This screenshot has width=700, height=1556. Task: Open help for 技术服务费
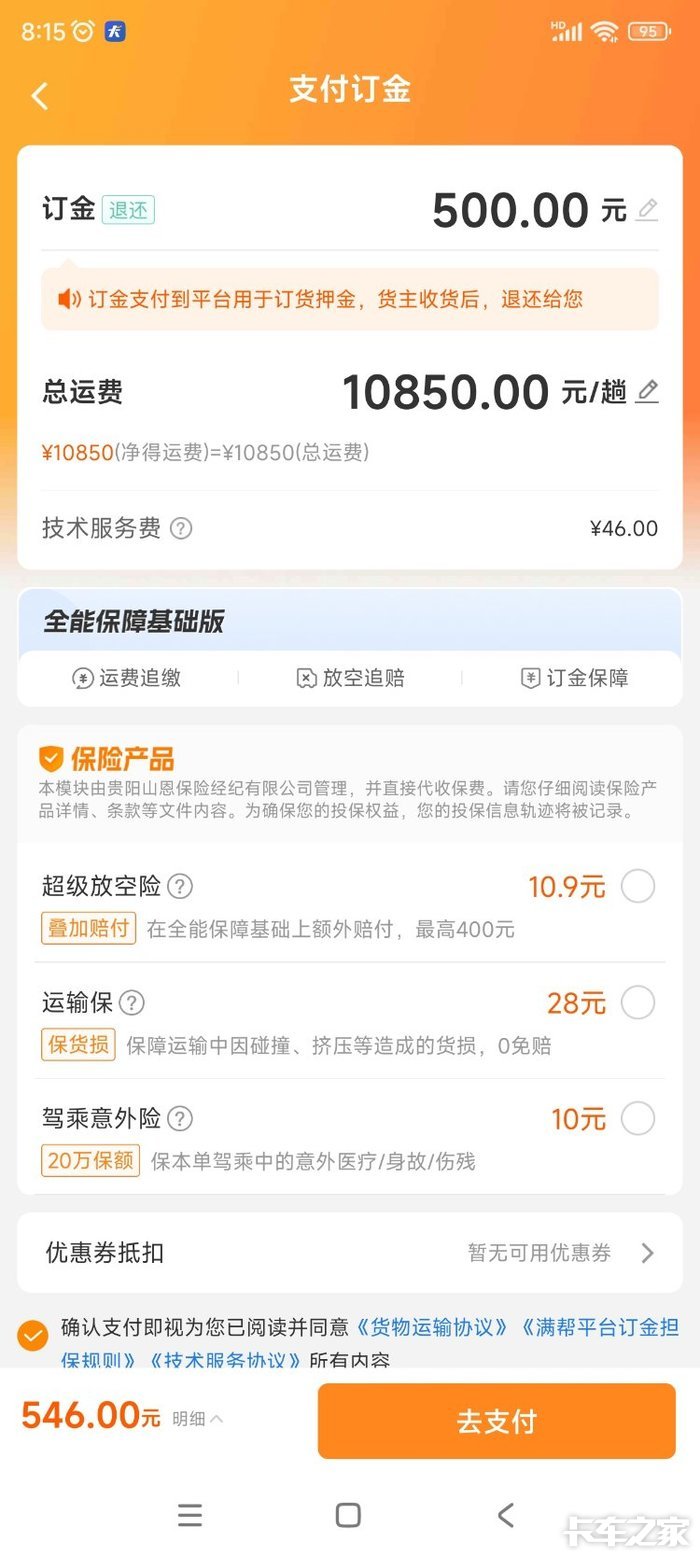(181, 528)
